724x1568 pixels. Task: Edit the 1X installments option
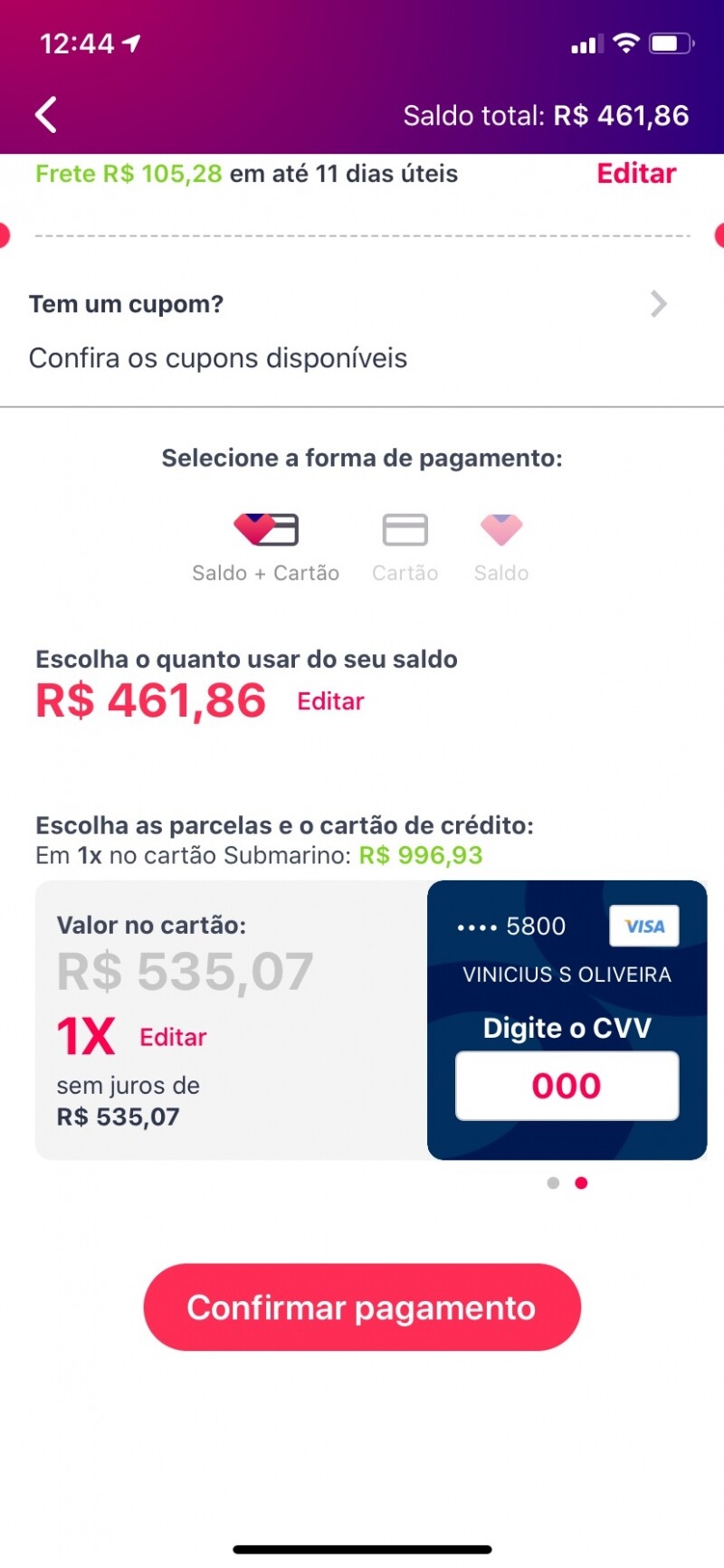(173, 1037)
